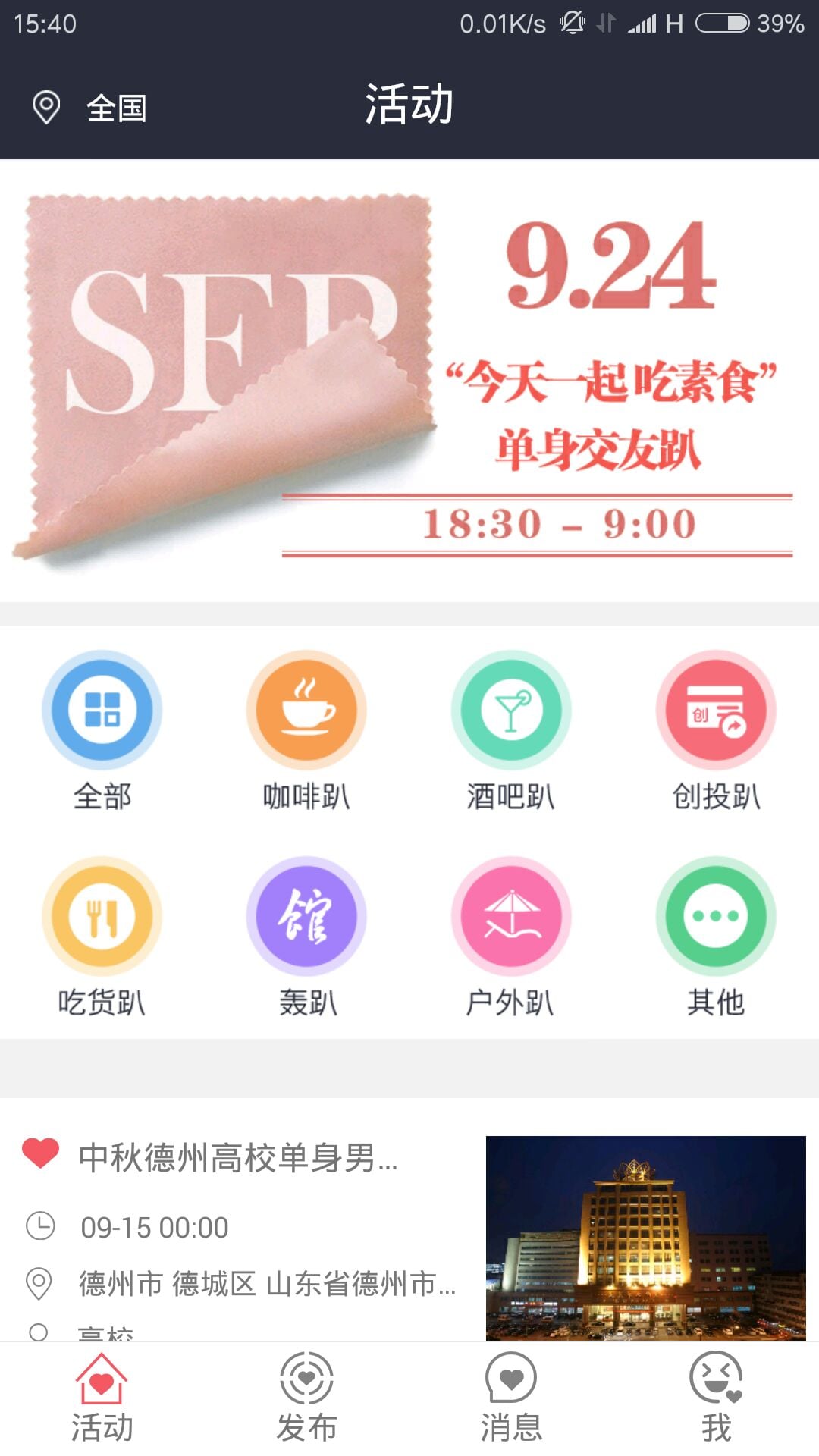Select the 吃货趴 fork-and-knife icon

tap(102, 916)
